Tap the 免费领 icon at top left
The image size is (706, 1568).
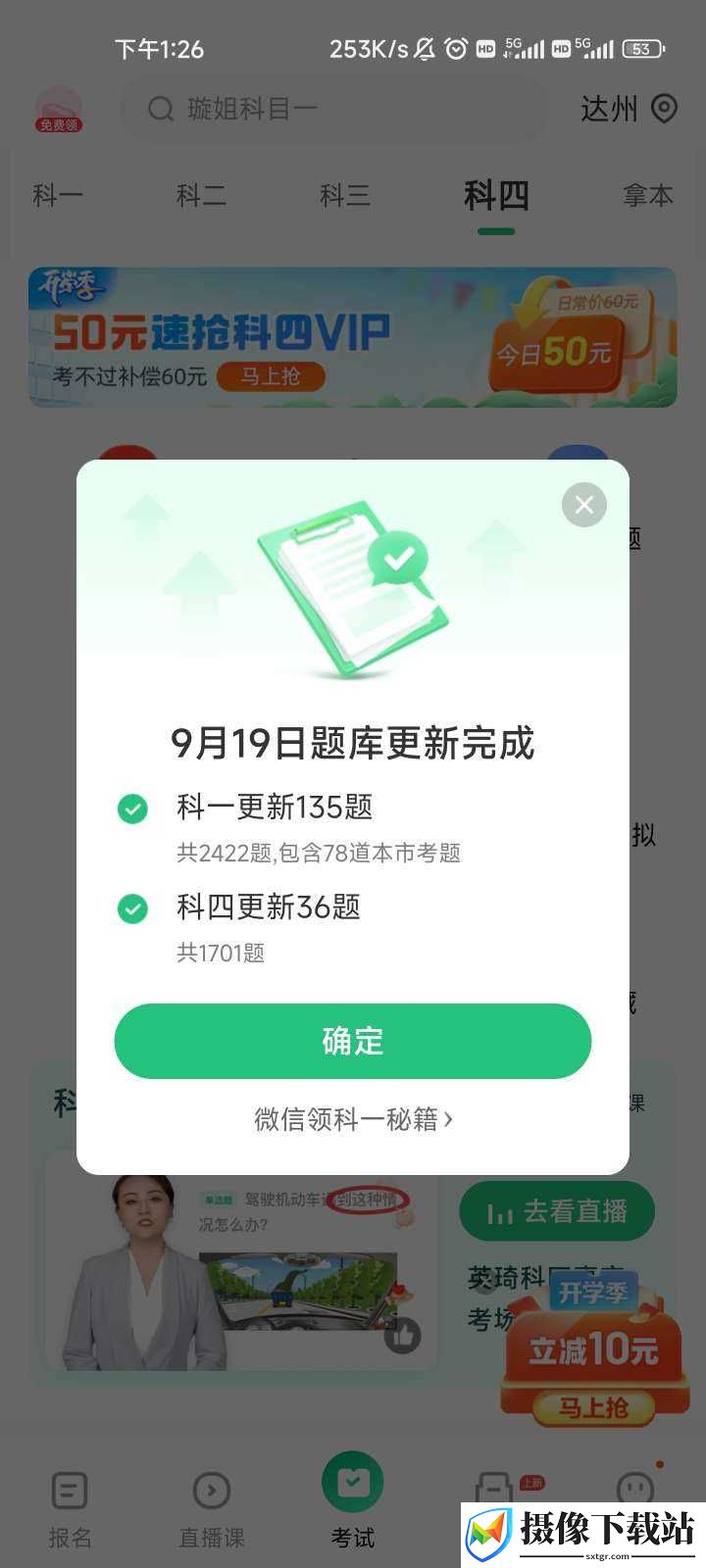click(59, 109)
